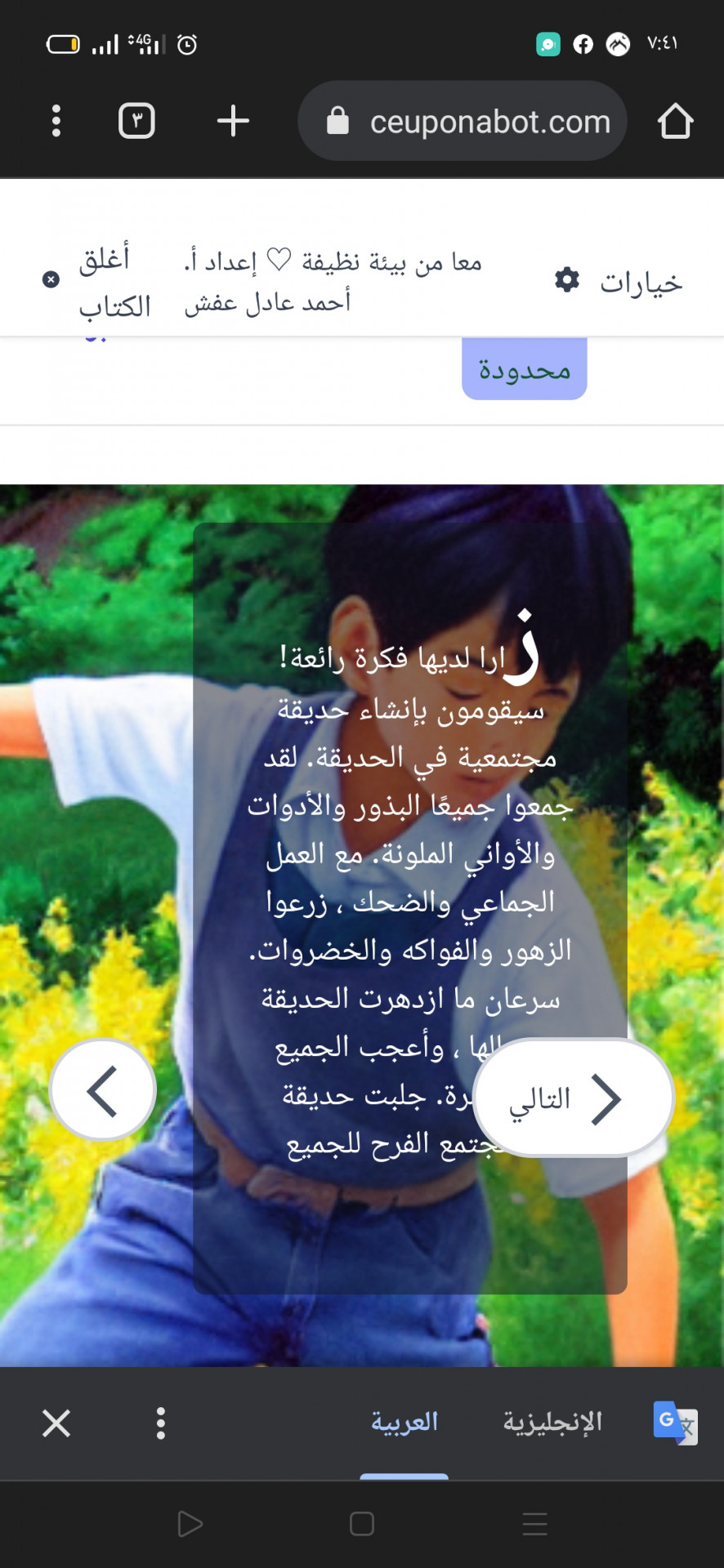Go to the browser home page
This screenshot has width=724, height=1568.
click(x=675, y=121)
